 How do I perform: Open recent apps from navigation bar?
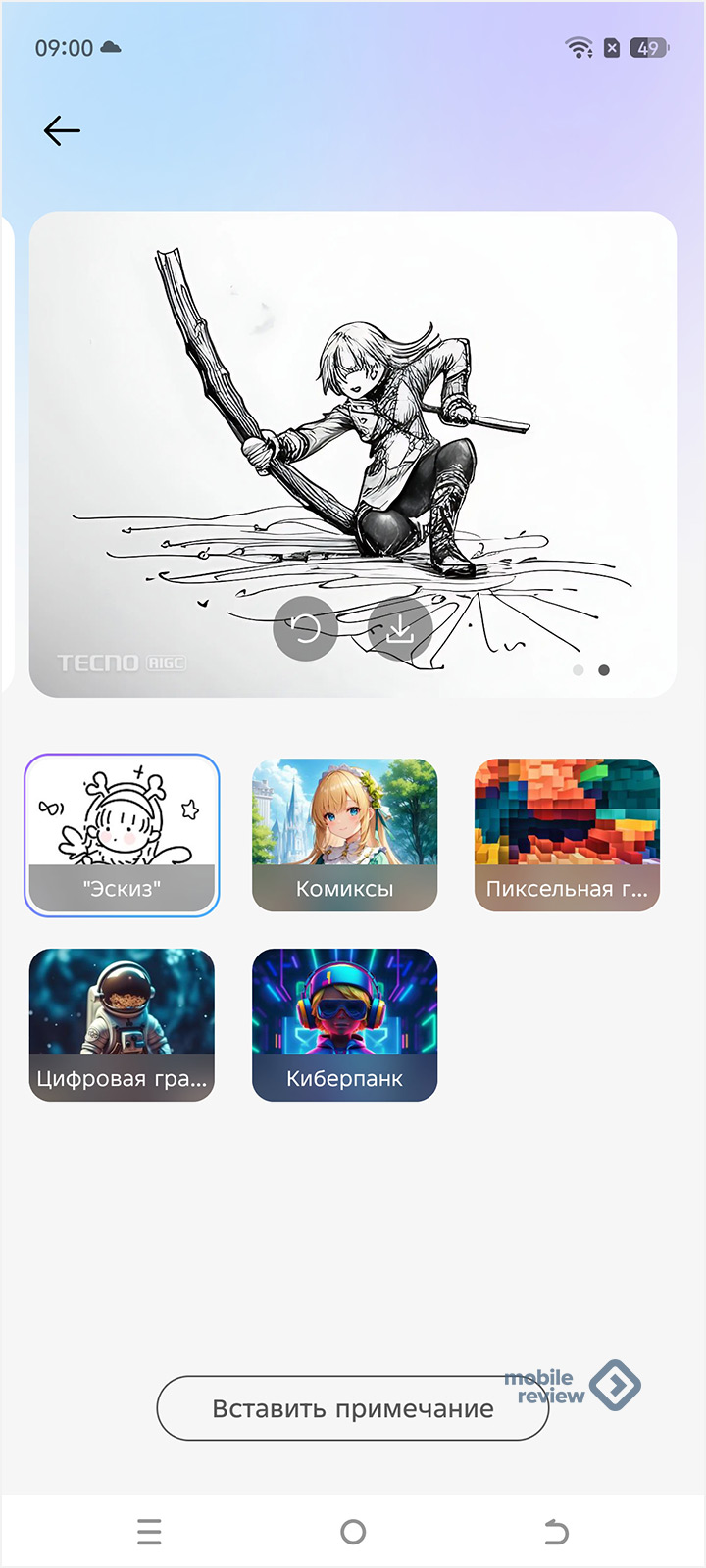coord(149,1531)
